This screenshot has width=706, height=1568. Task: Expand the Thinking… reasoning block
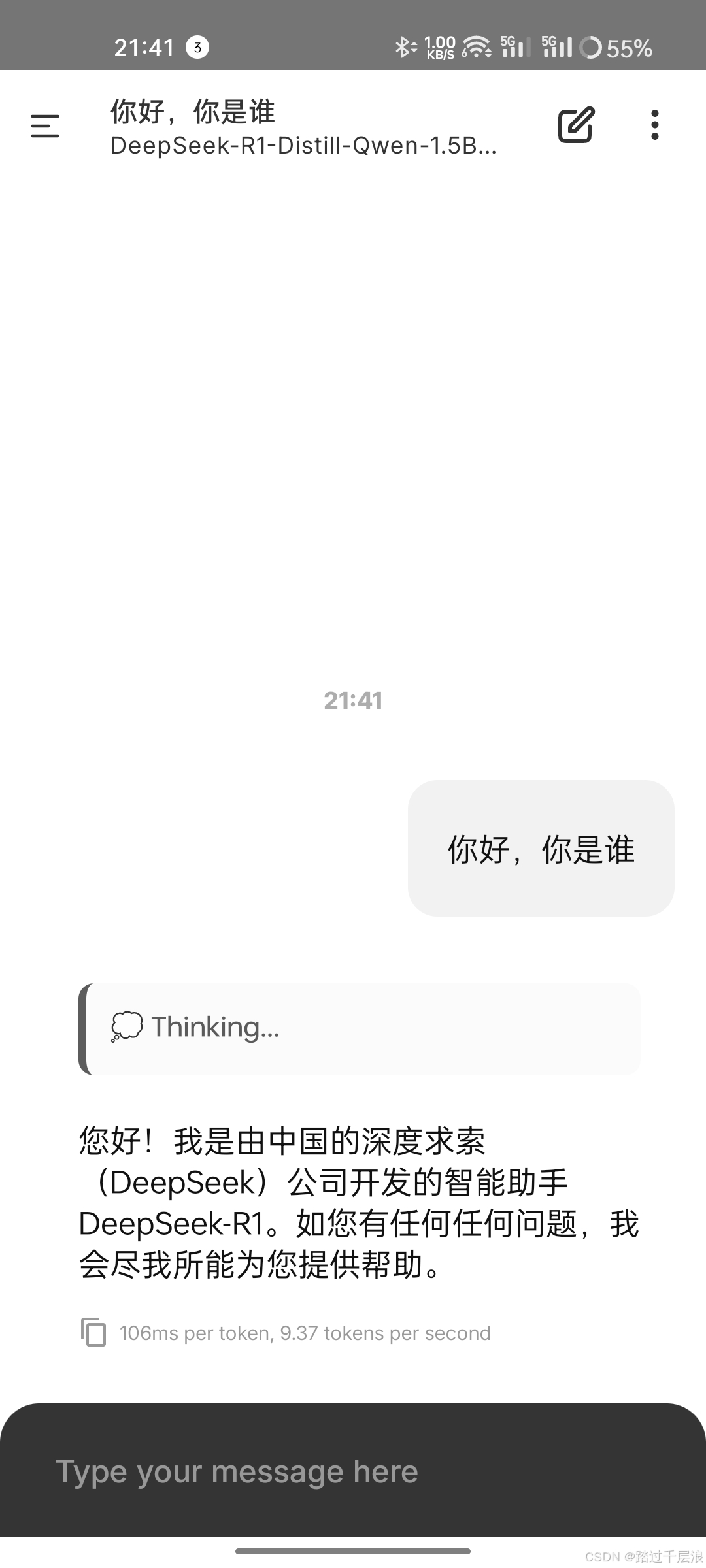pyautogui.click(x=360, y=1029)
